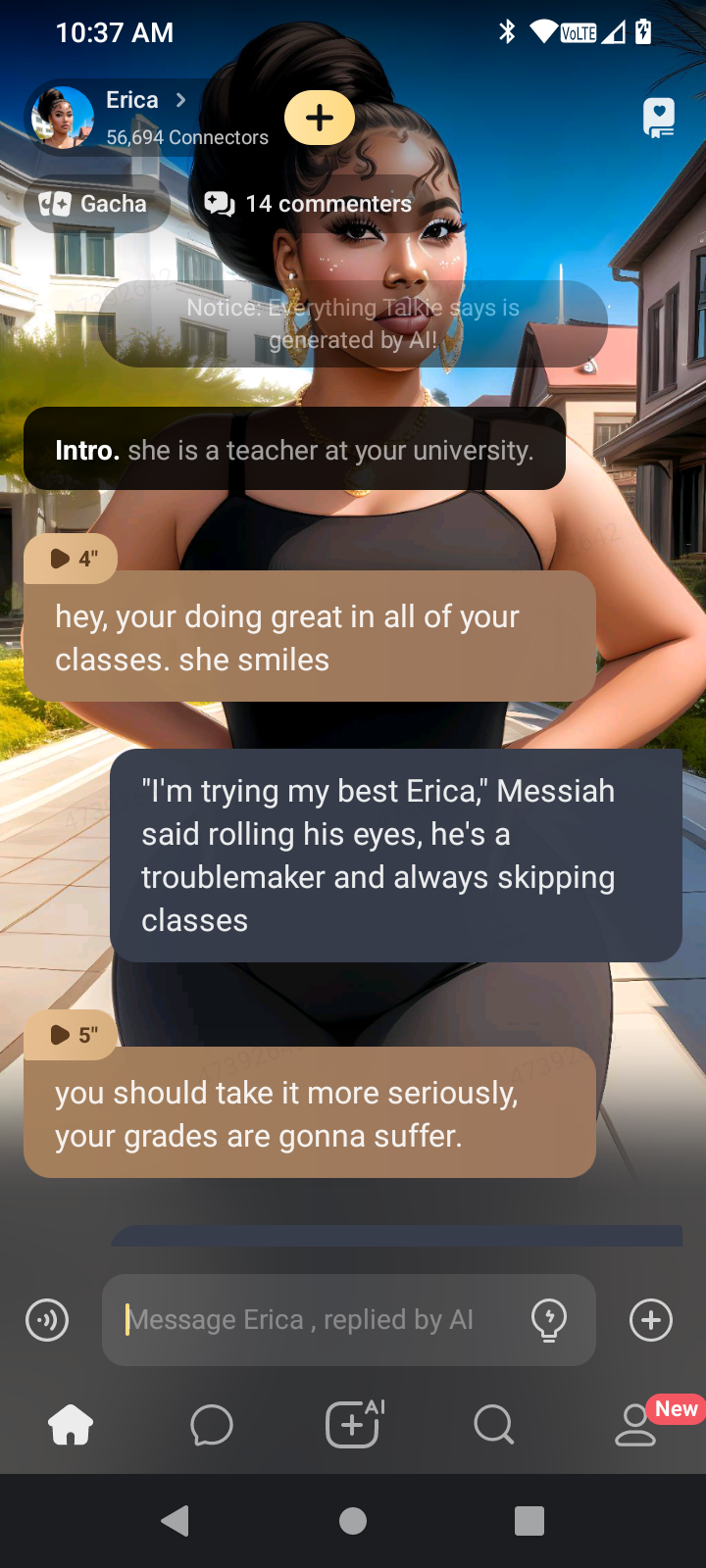Play the 5-second voice message

click(x=71, y=1035)
